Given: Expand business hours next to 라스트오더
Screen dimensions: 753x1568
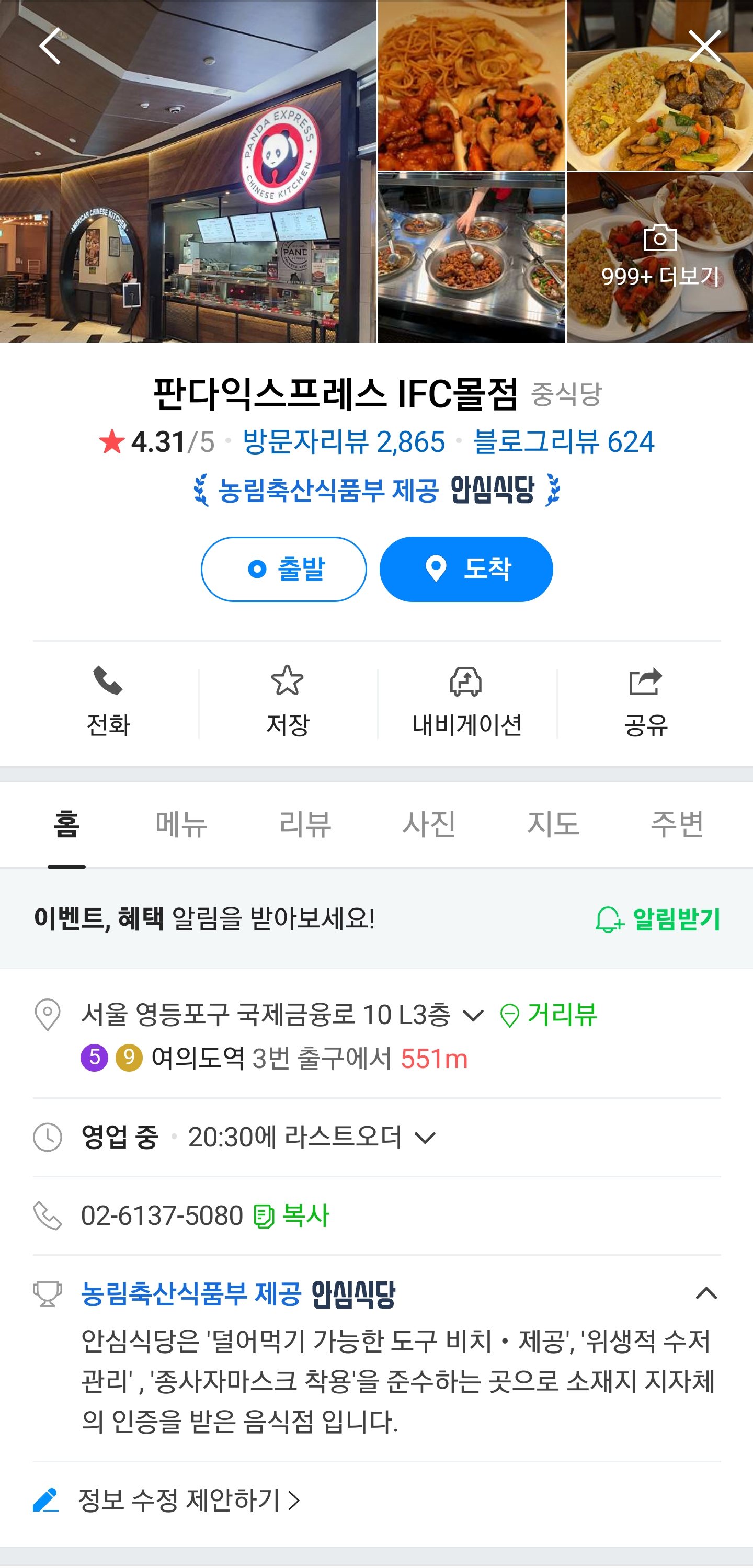Looking at the screenshot, I should [x=425, y=1138].
